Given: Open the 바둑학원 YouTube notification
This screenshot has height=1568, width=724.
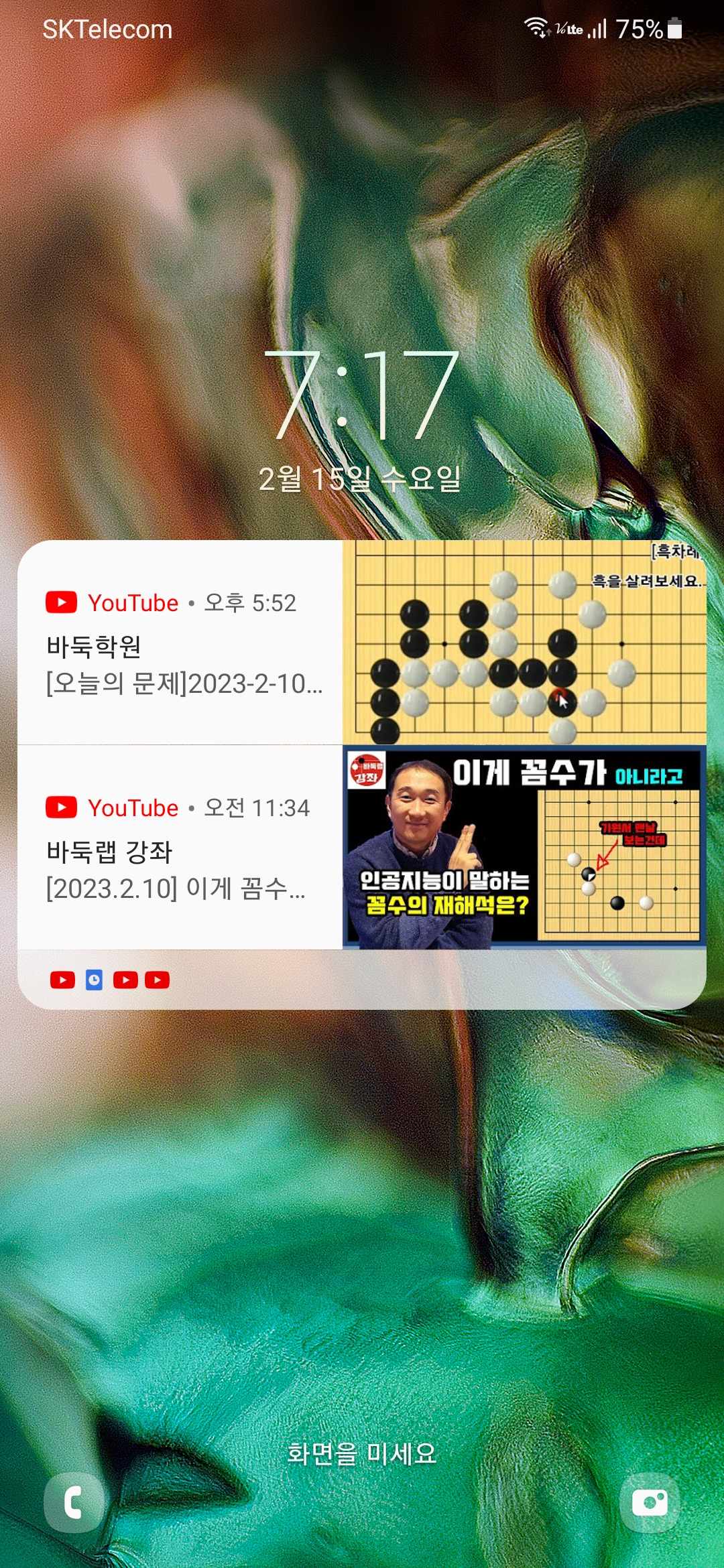Looking at the screenshot, I should 362,642.
